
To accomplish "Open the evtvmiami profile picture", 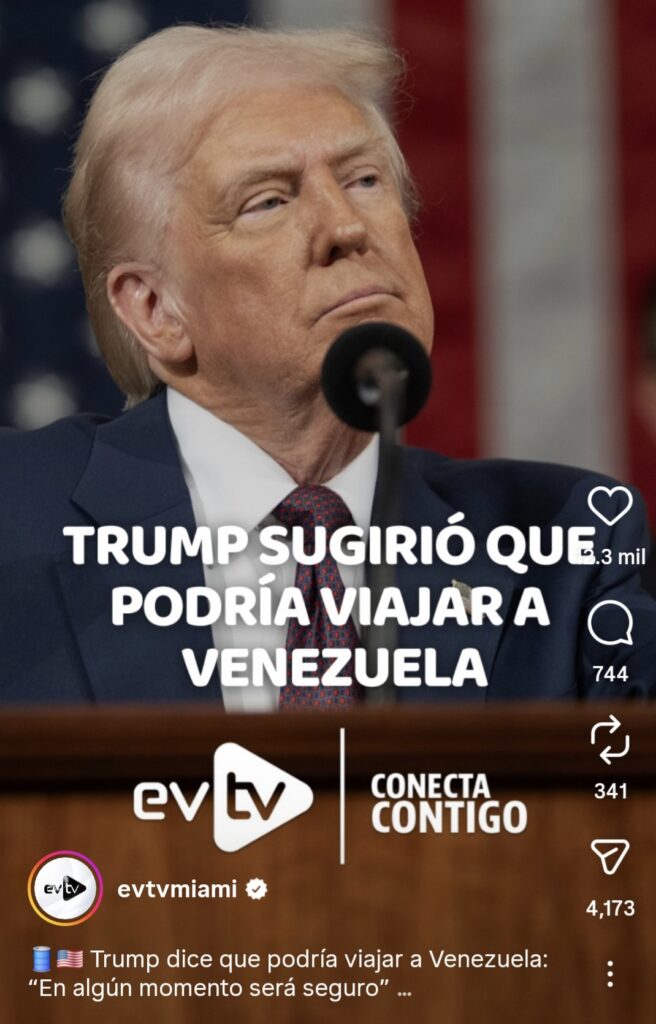I will [x=65, y=888].
